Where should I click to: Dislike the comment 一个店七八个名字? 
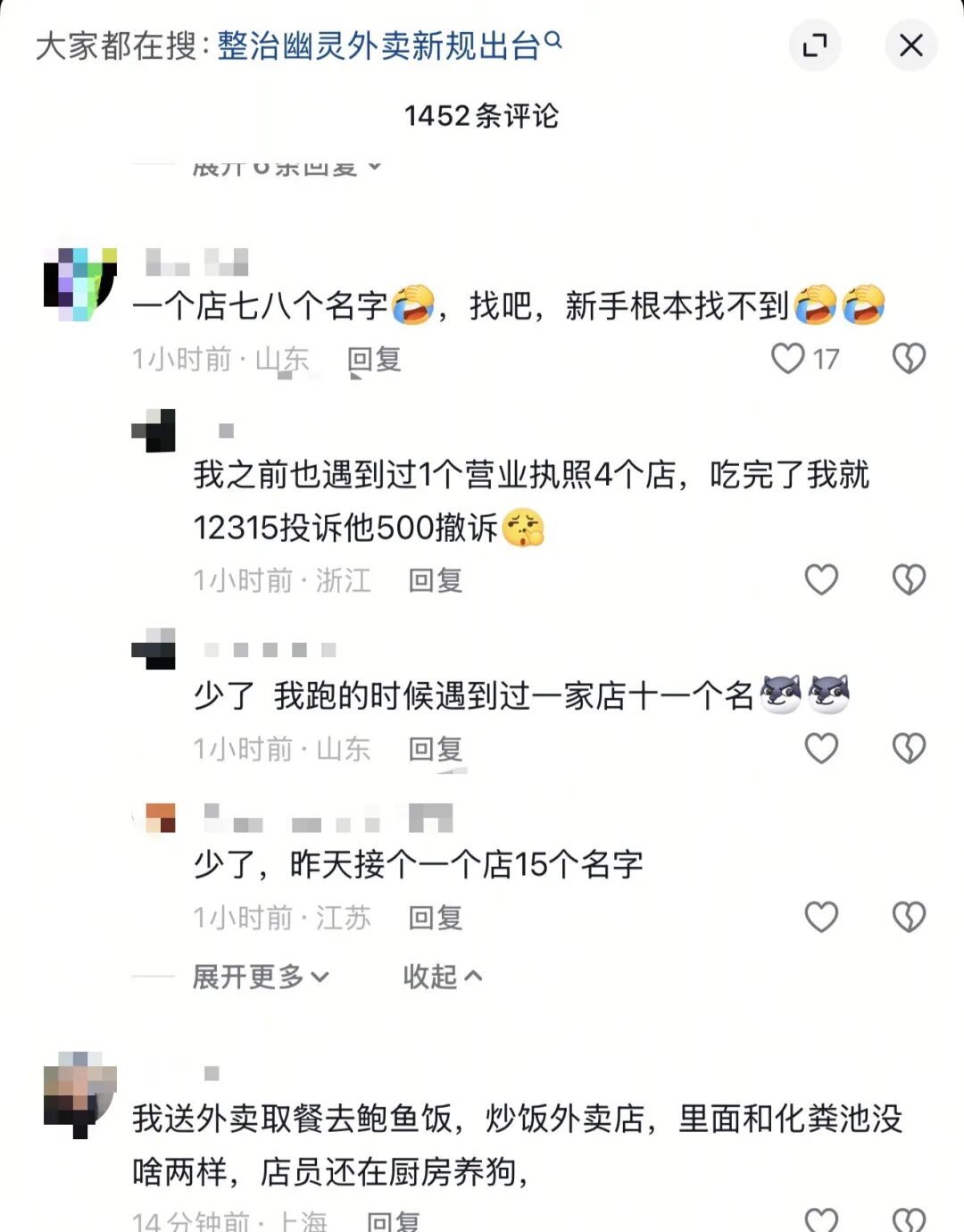pos(909,359)
